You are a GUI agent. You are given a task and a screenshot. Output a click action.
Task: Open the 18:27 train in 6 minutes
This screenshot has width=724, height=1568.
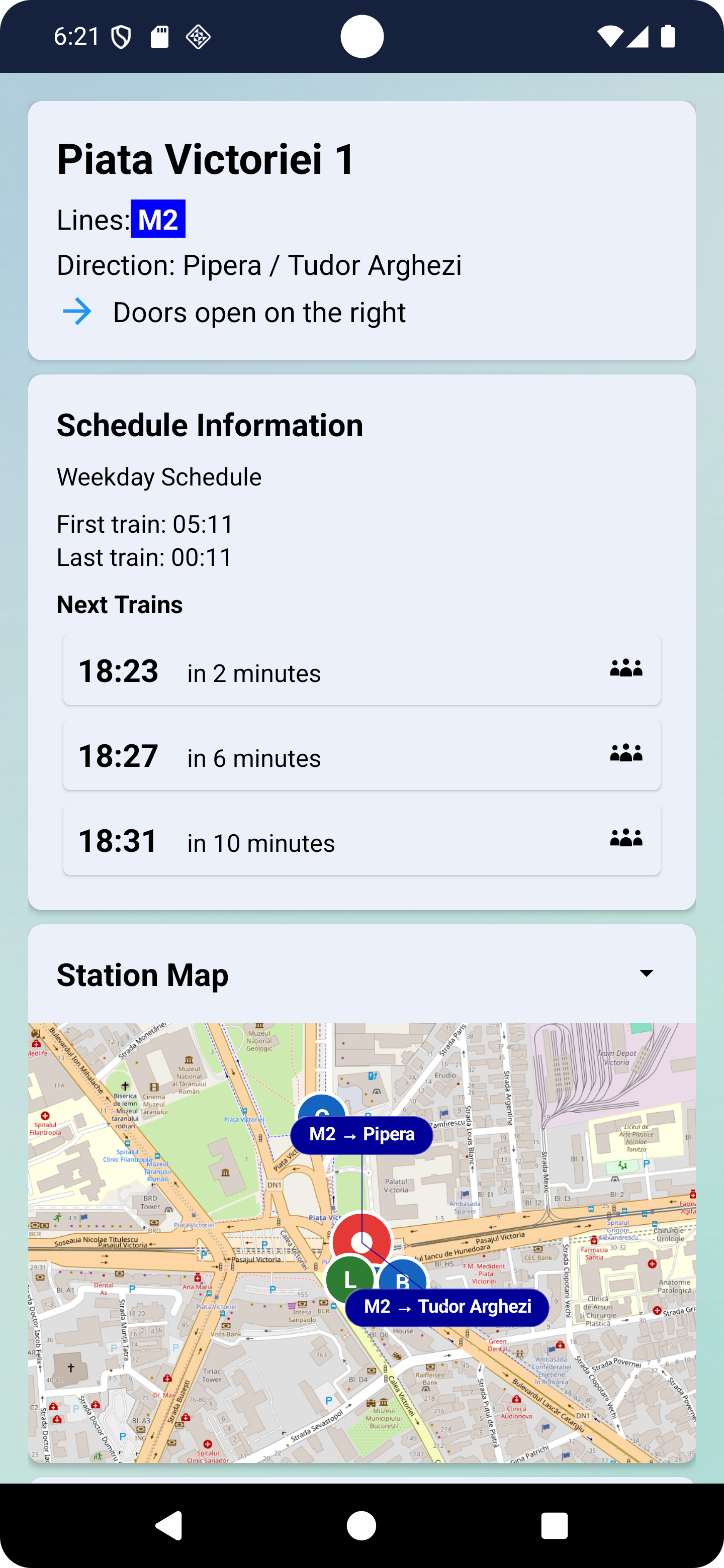coord(361,755)
